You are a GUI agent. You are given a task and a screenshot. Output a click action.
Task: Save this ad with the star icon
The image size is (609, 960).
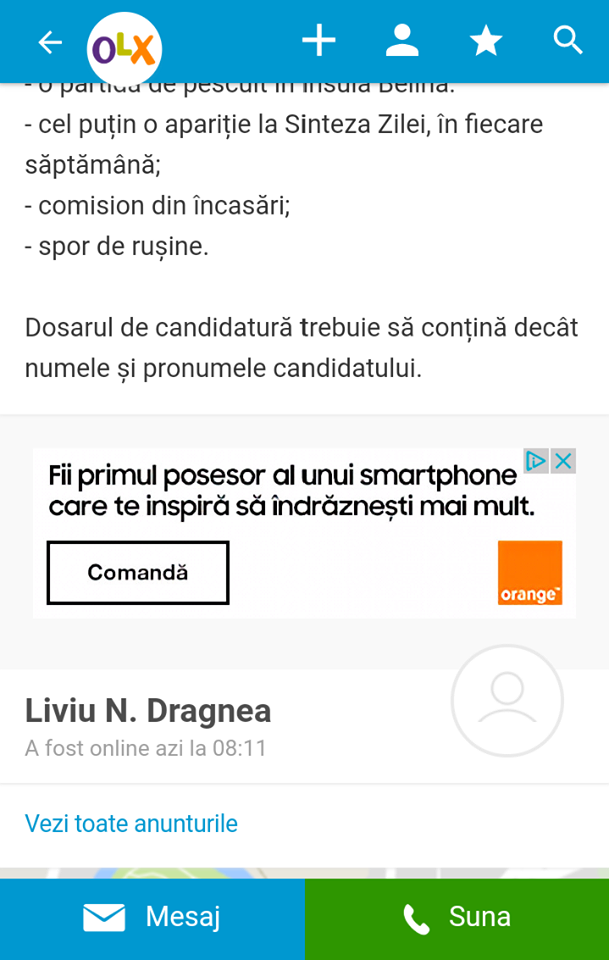[x=486, y=41]
